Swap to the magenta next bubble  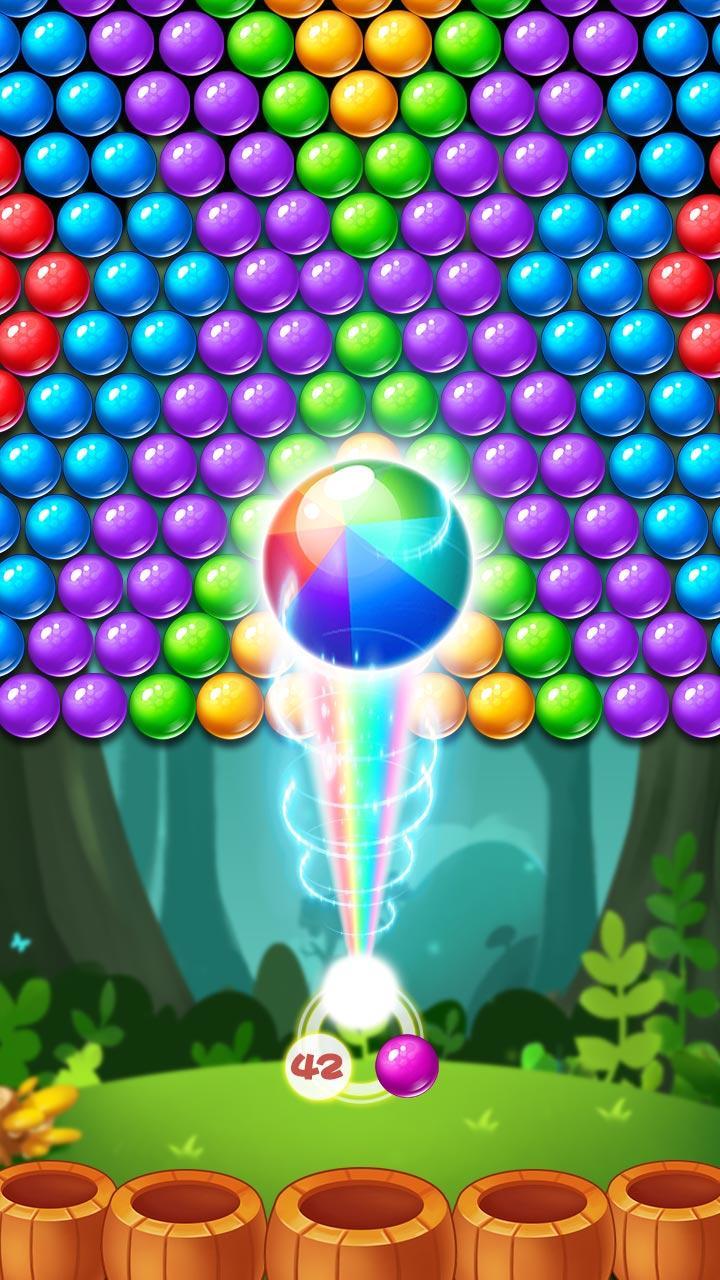[407, 1065]
